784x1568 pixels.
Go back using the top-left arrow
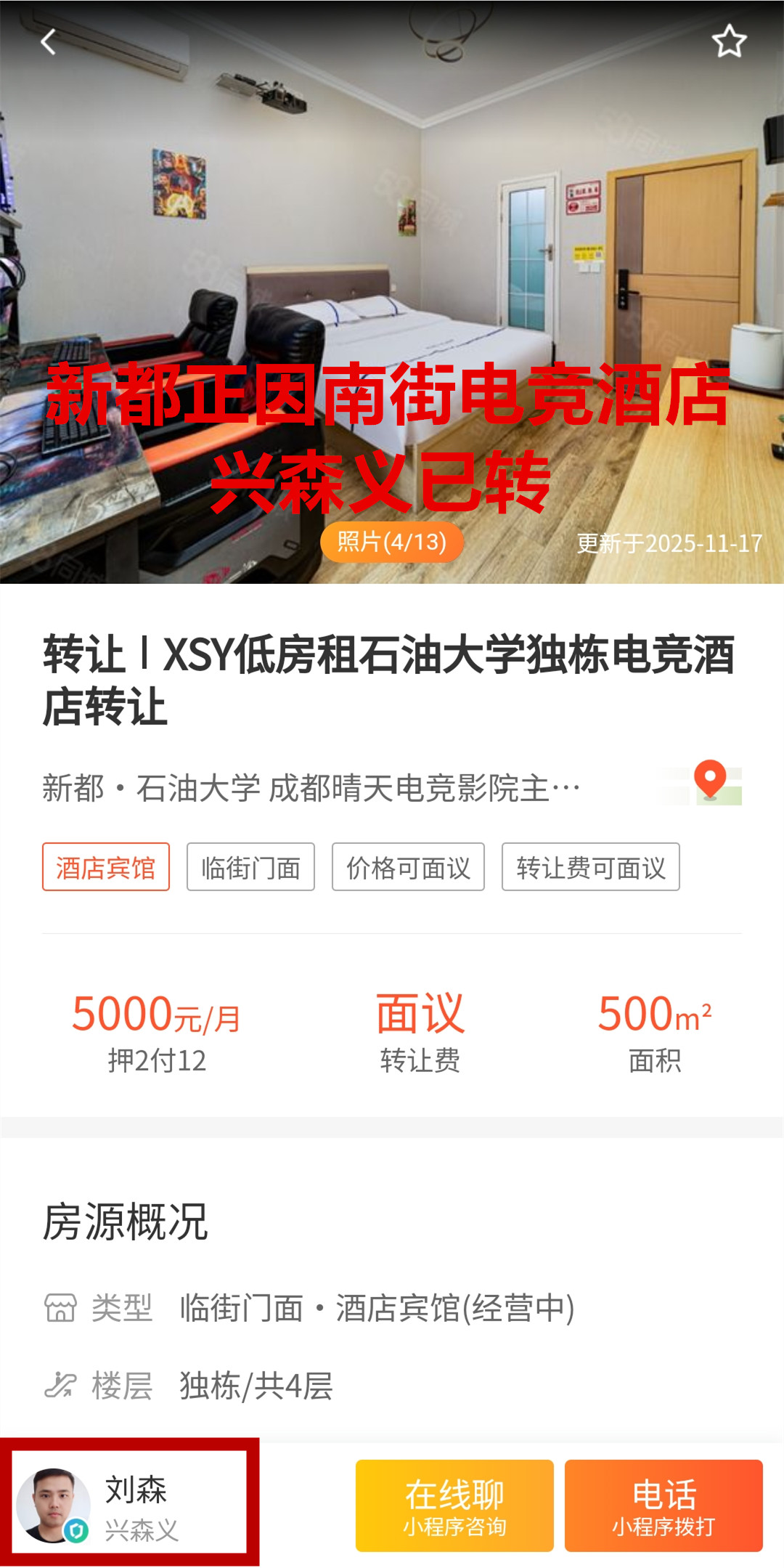click(x=48, y=42)
